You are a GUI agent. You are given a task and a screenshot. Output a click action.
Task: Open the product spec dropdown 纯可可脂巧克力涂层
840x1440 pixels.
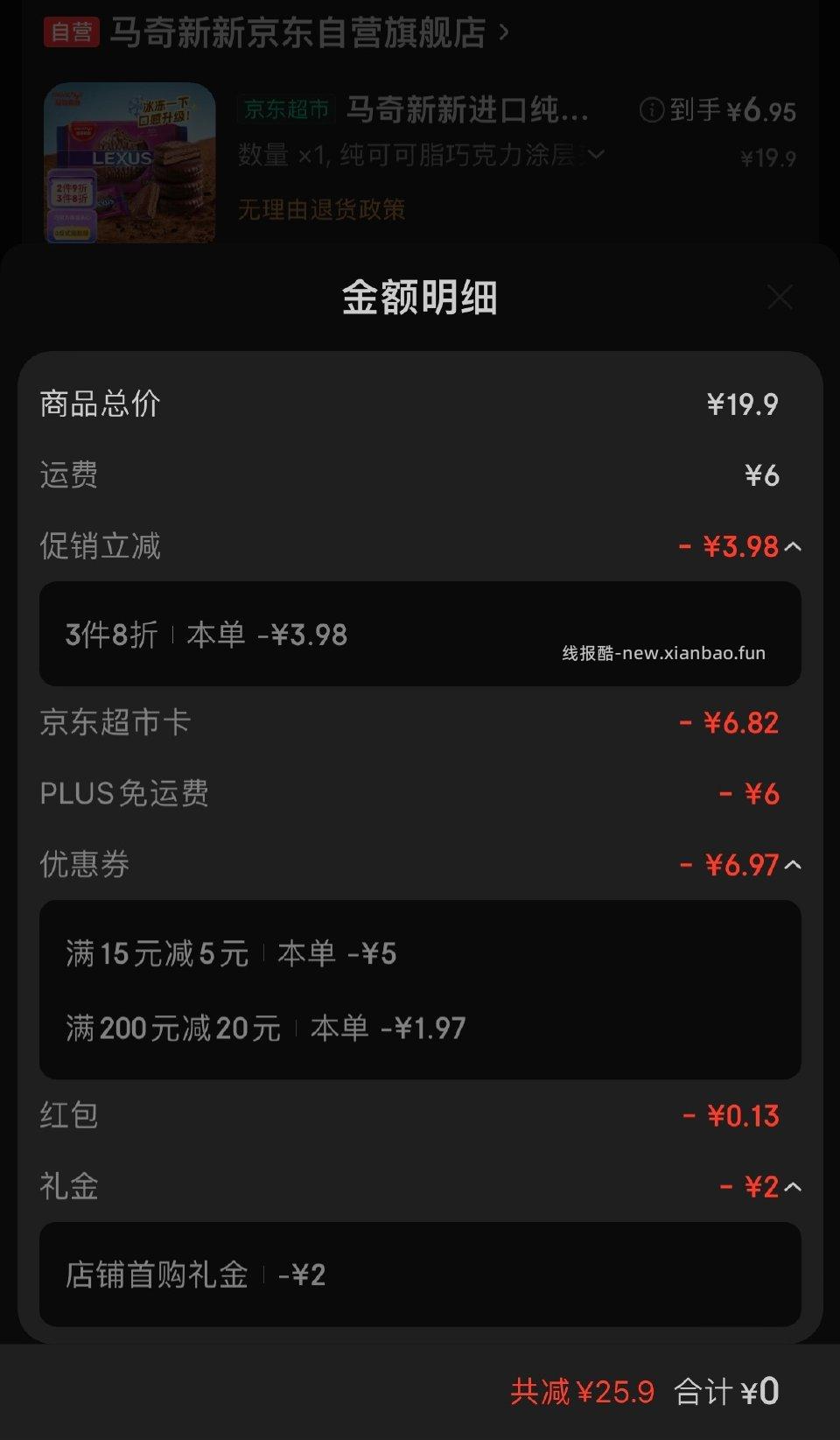(x=598, y=156)
